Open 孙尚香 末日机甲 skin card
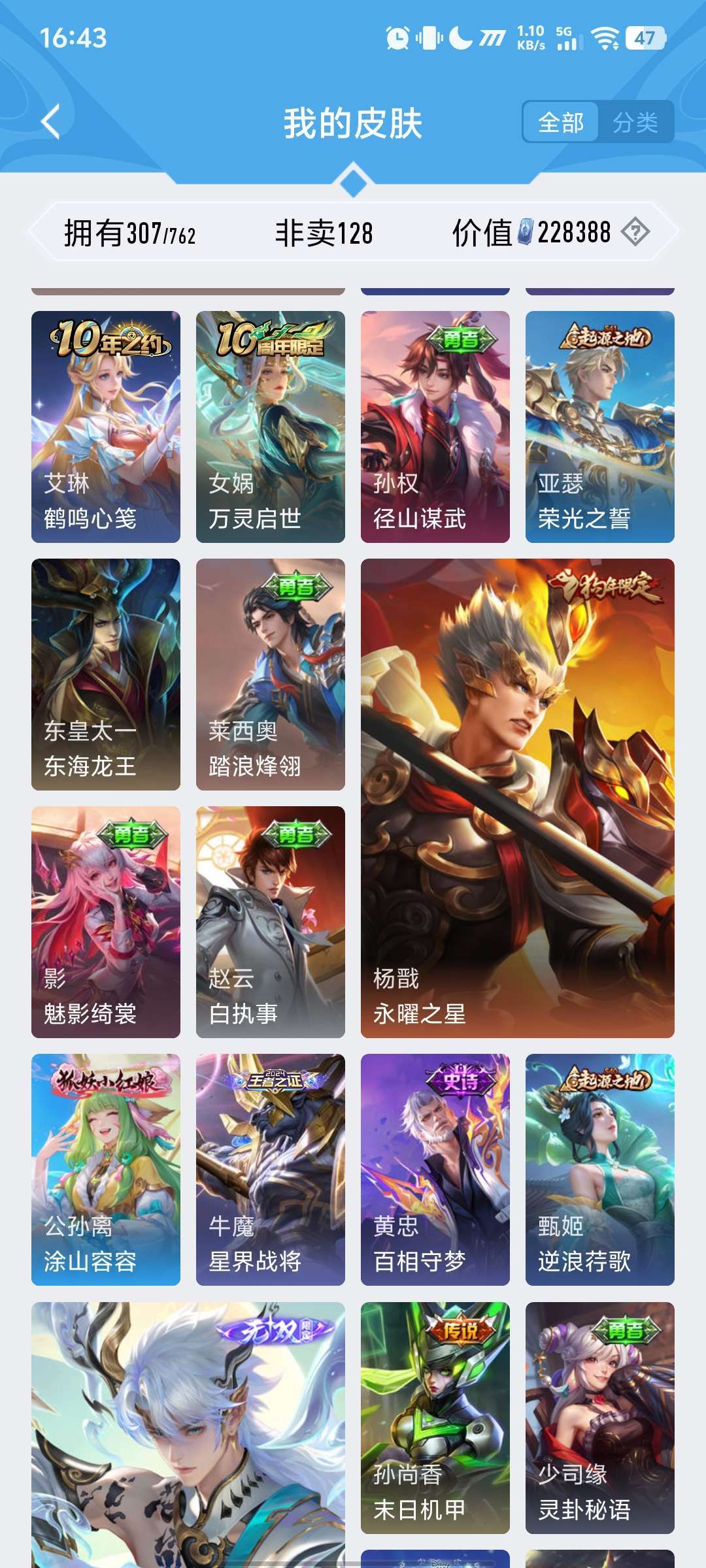This screenshot has height=1568, width=706. pos(435,1418)
